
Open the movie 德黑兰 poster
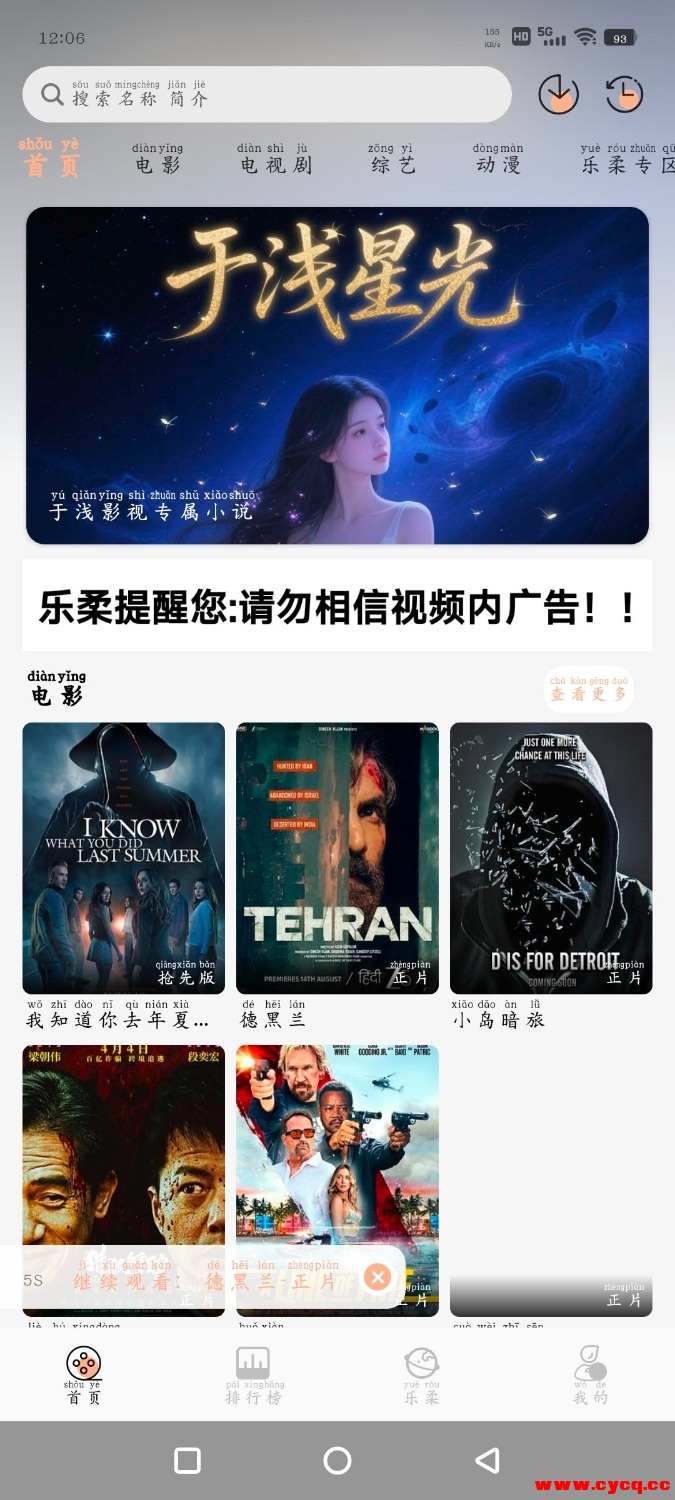pyautogui.click(x=337, y=857)
